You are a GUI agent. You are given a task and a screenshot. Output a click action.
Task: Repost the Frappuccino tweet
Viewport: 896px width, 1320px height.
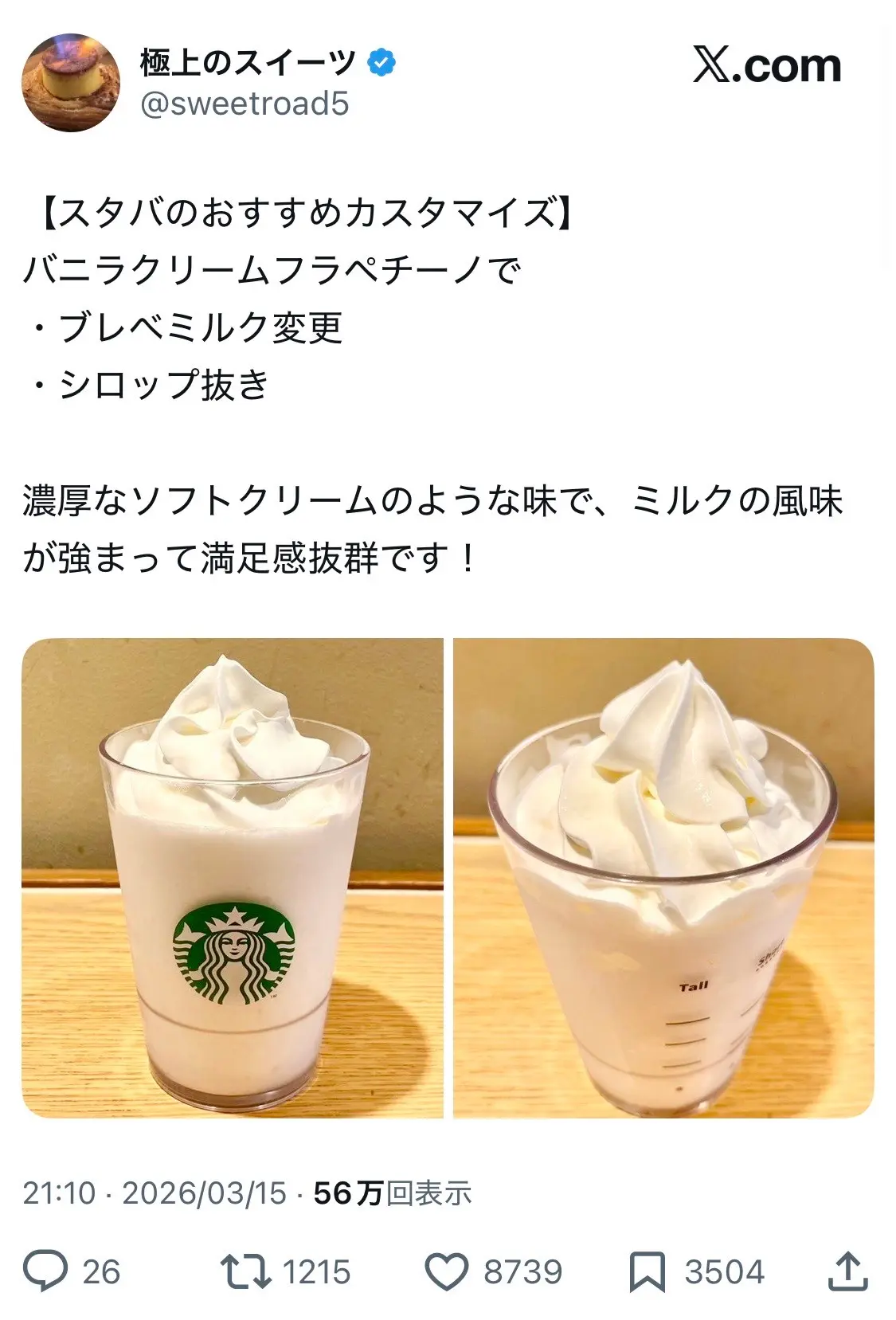[x=246, y=1271]
